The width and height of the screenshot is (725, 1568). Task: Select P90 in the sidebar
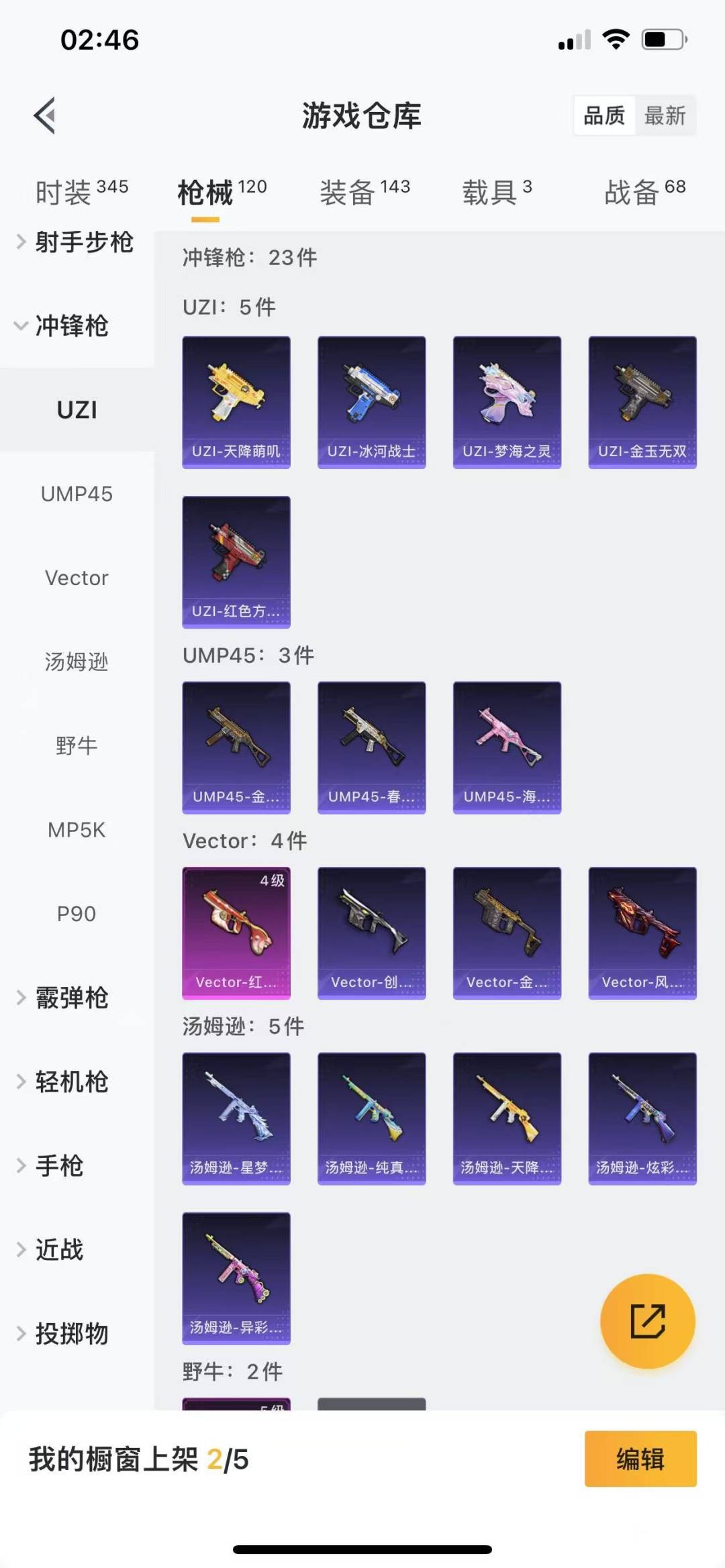click(x=77, y=914)
